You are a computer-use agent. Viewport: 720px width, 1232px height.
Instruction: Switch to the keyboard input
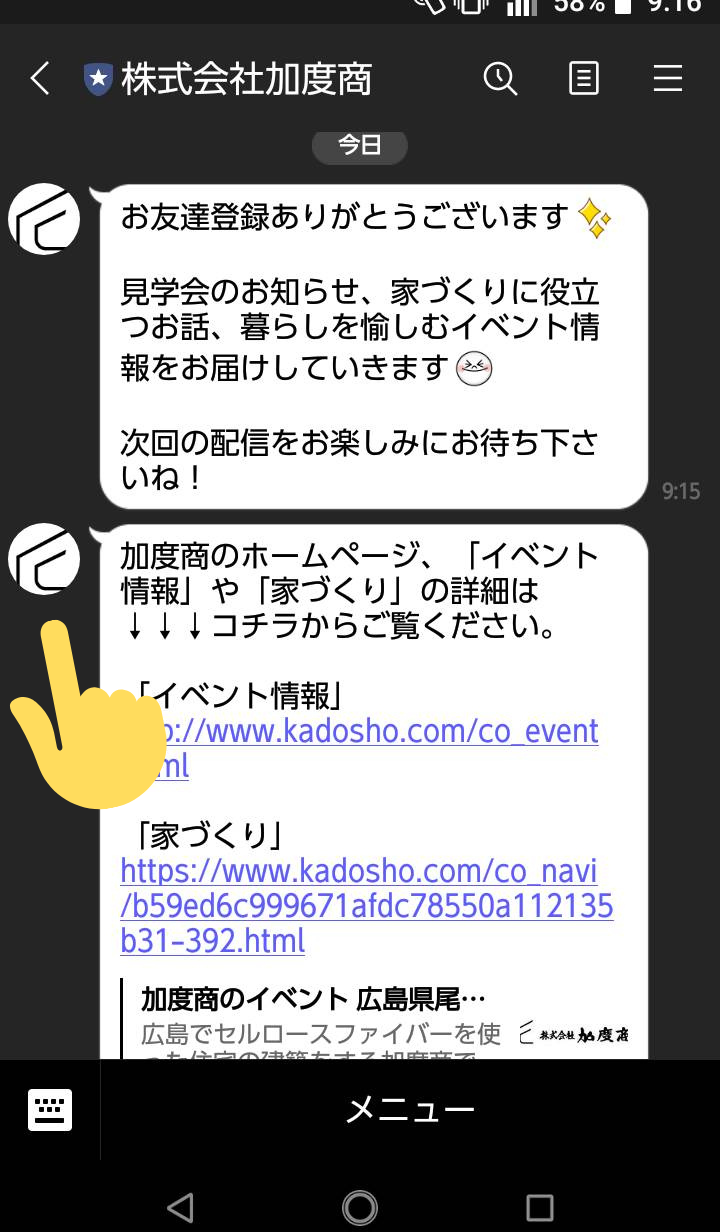(50, 1110)
